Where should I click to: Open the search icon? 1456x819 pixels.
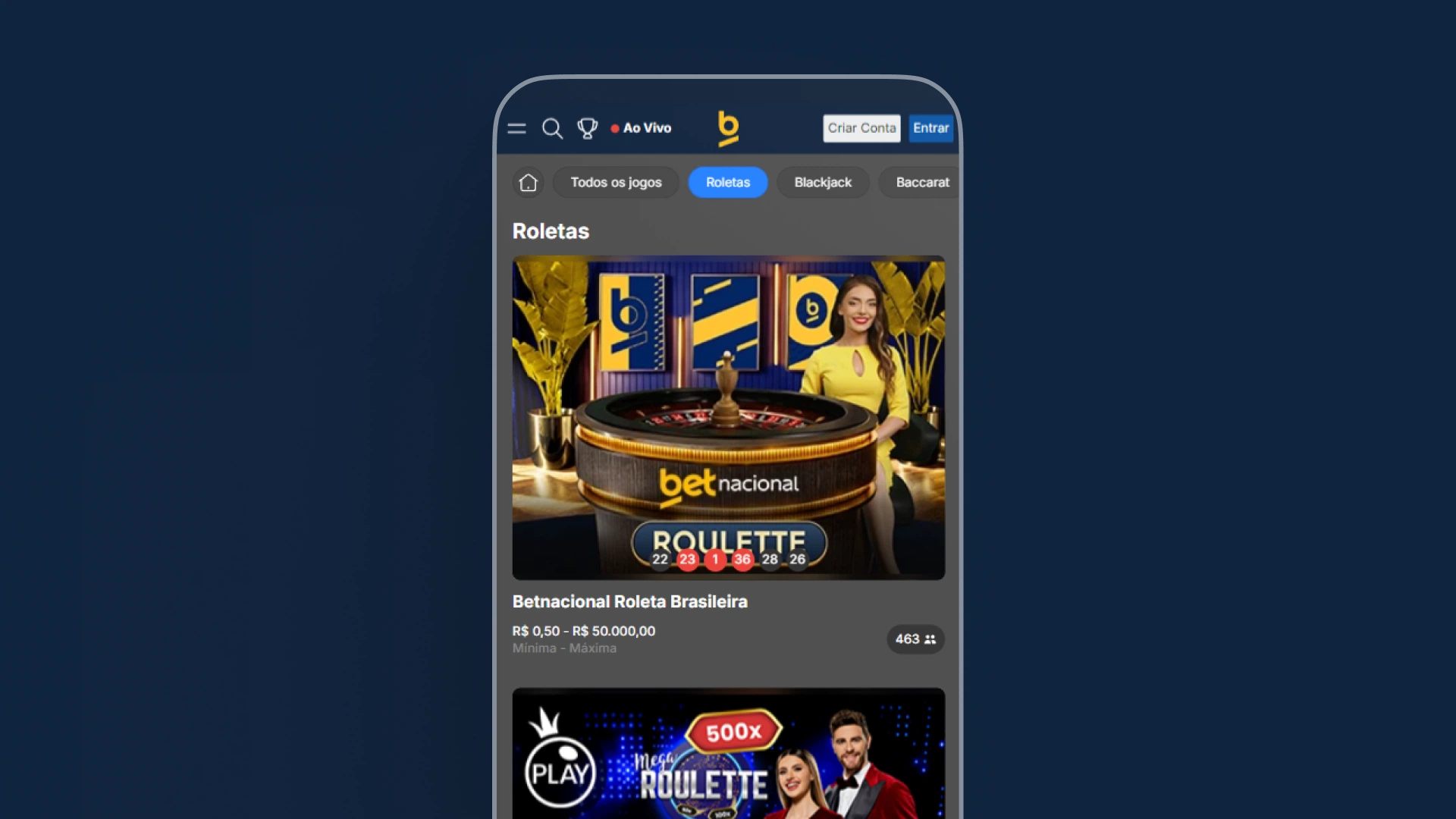552,128
